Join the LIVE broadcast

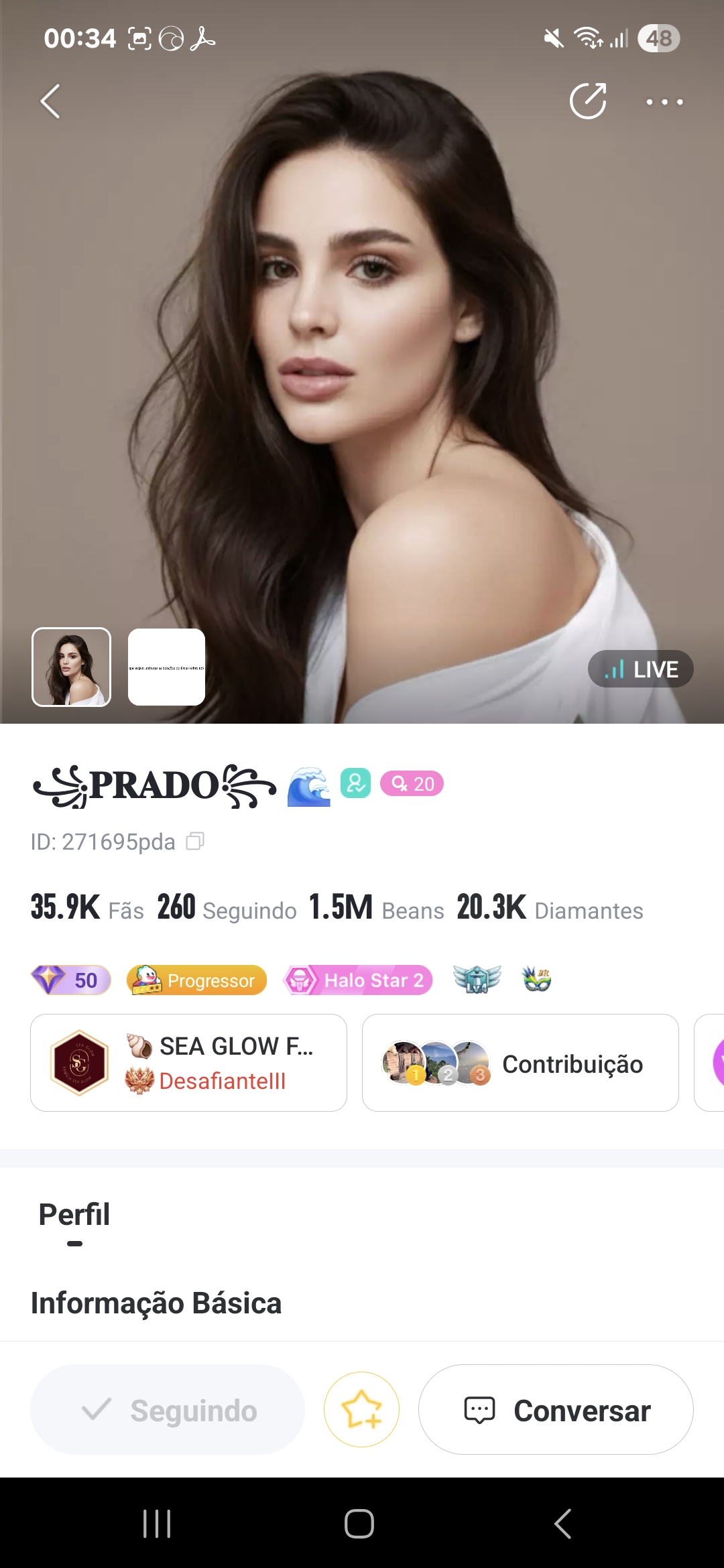point(640,669)
